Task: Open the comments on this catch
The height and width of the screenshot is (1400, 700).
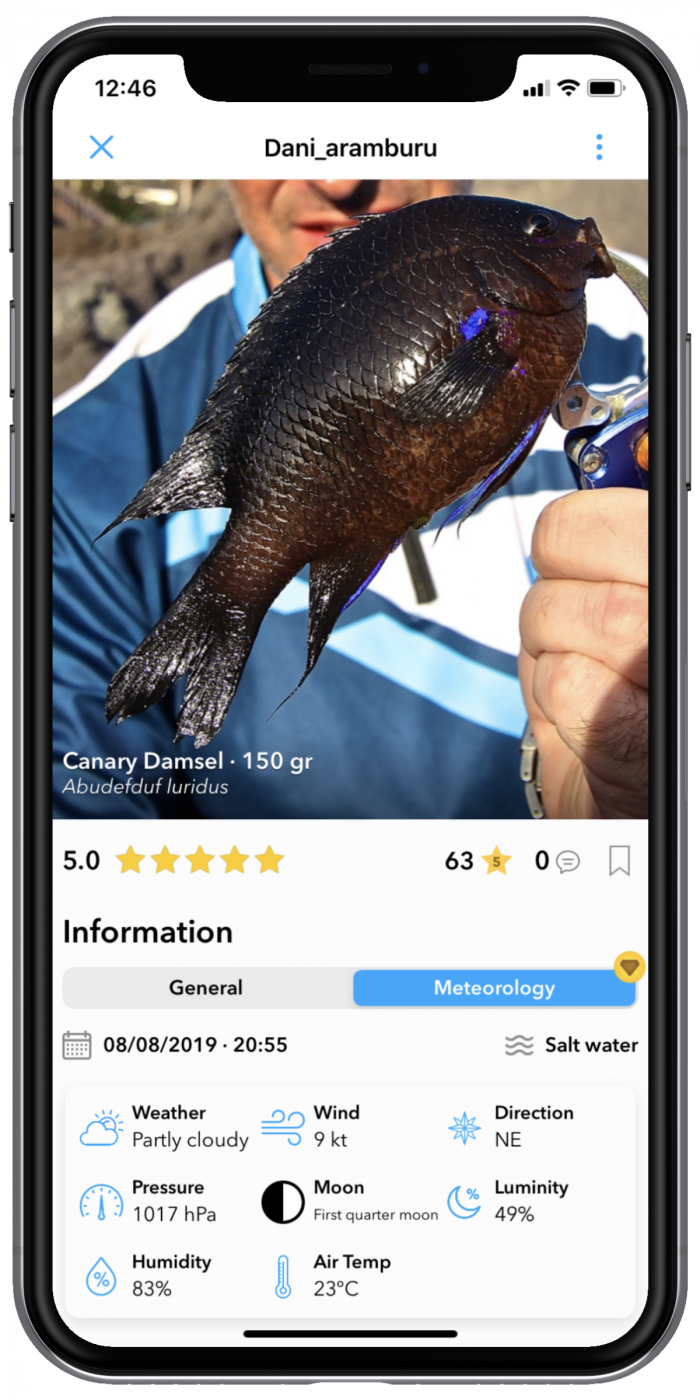Action: pos(557,861)
